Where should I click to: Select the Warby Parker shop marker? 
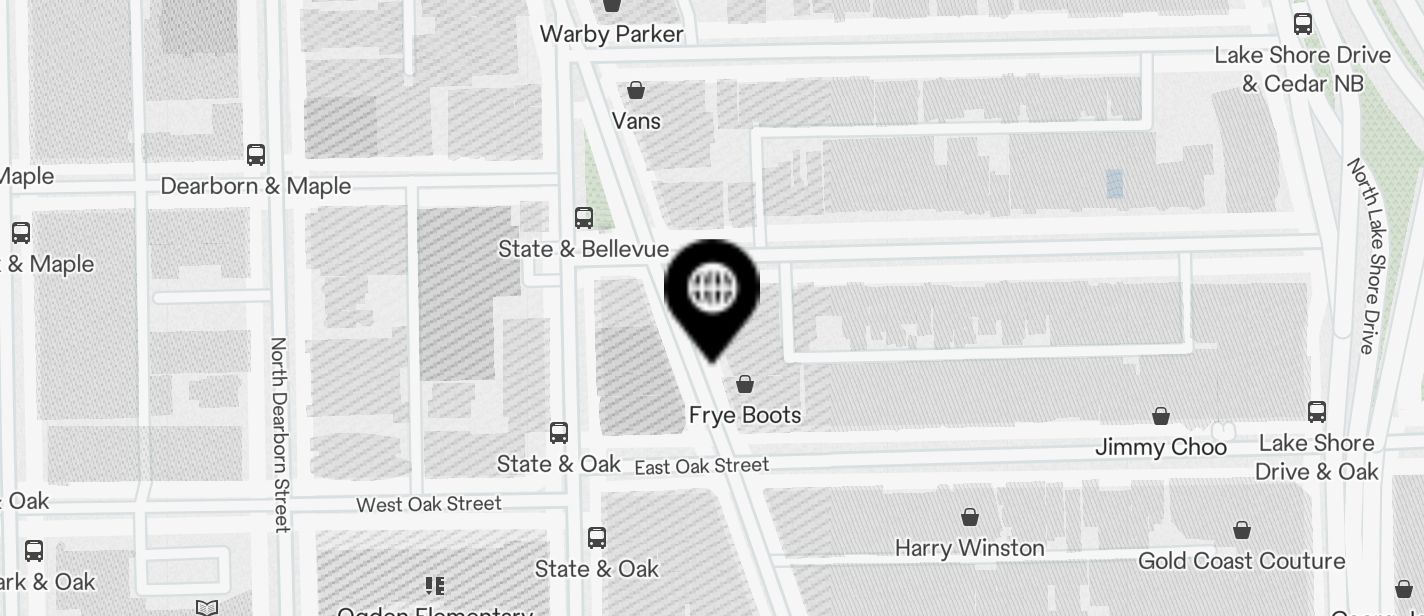611,8
